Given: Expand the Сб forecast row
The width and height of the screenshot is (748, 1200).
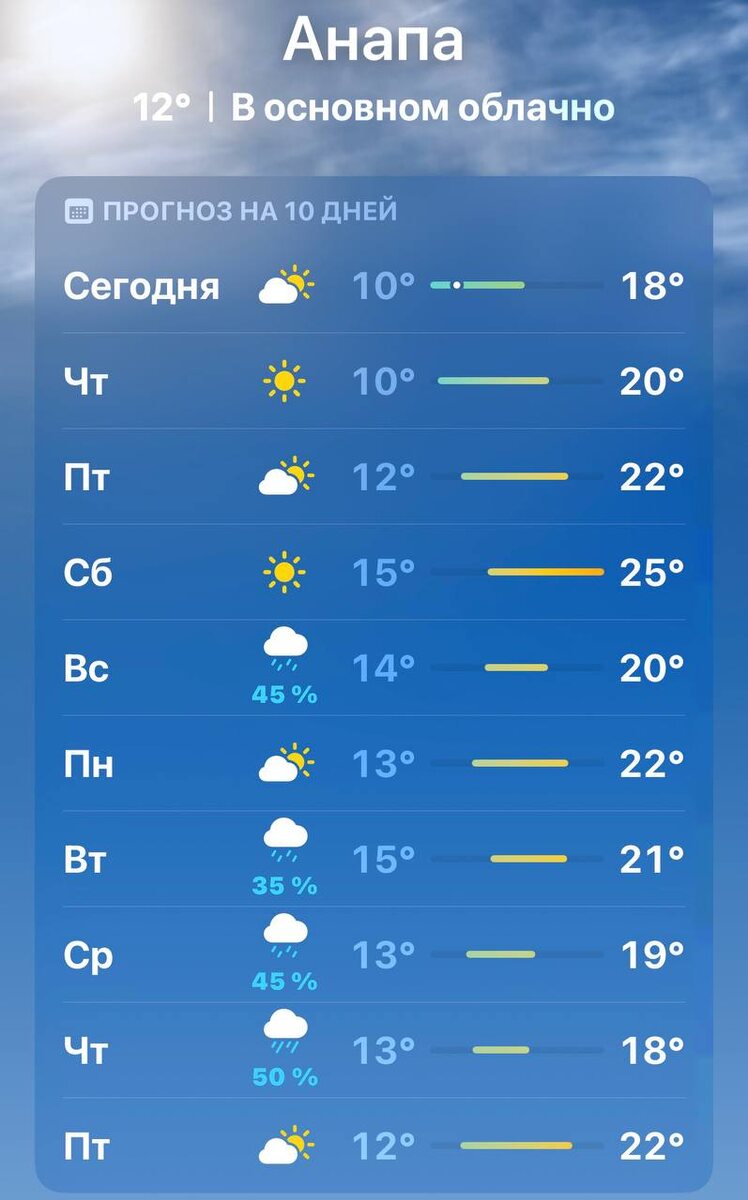Looking at the screenshot, I should (x=374, y=573).
